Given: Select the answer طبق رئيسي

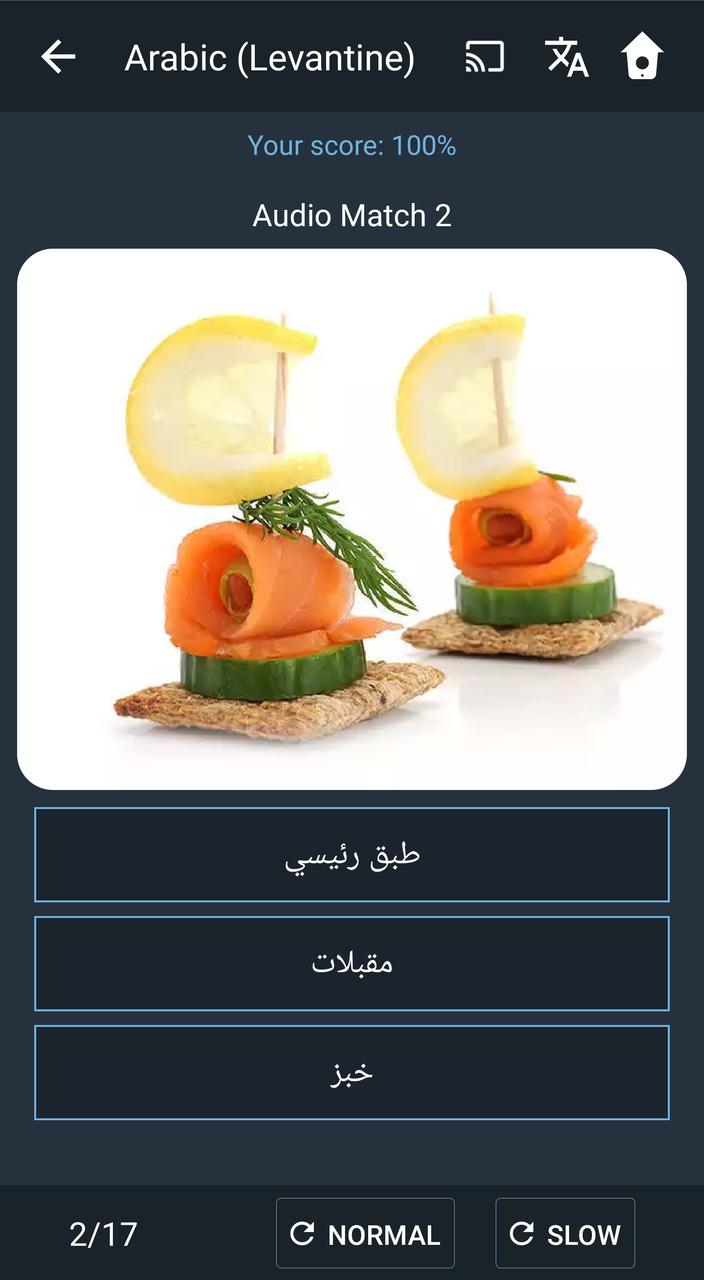Looking at the screenshot, I should click(352, 855).
